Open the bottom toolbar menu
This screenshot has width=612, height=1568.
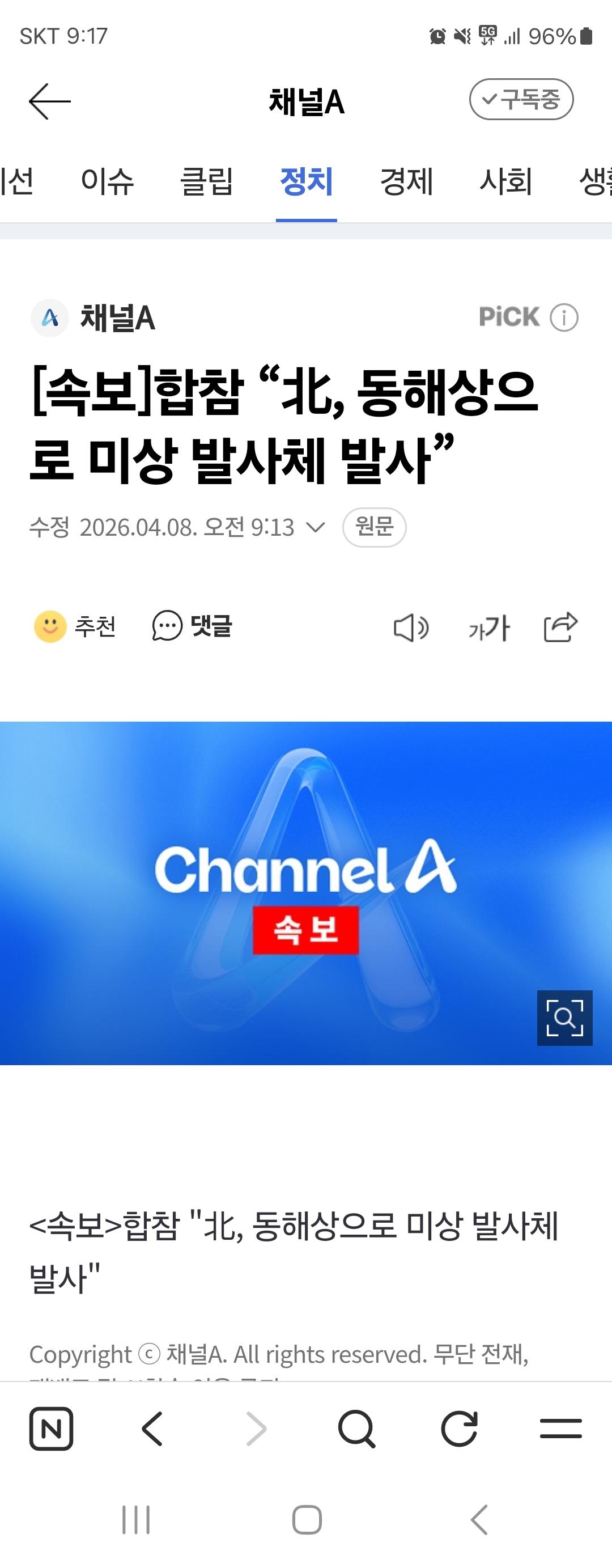click(x=560, y=1429)
